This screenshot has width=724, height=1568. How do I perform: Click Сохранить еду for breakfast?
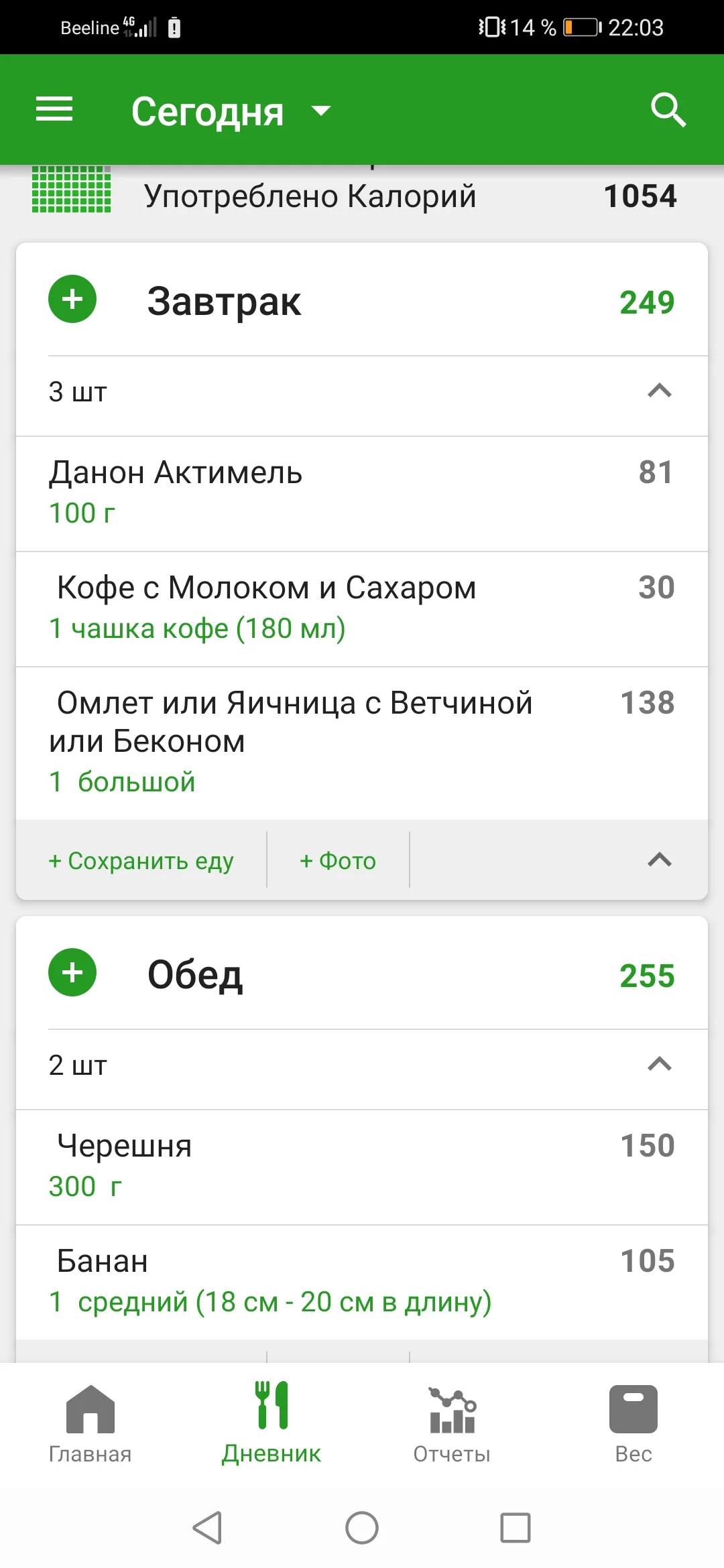[140, 861]
